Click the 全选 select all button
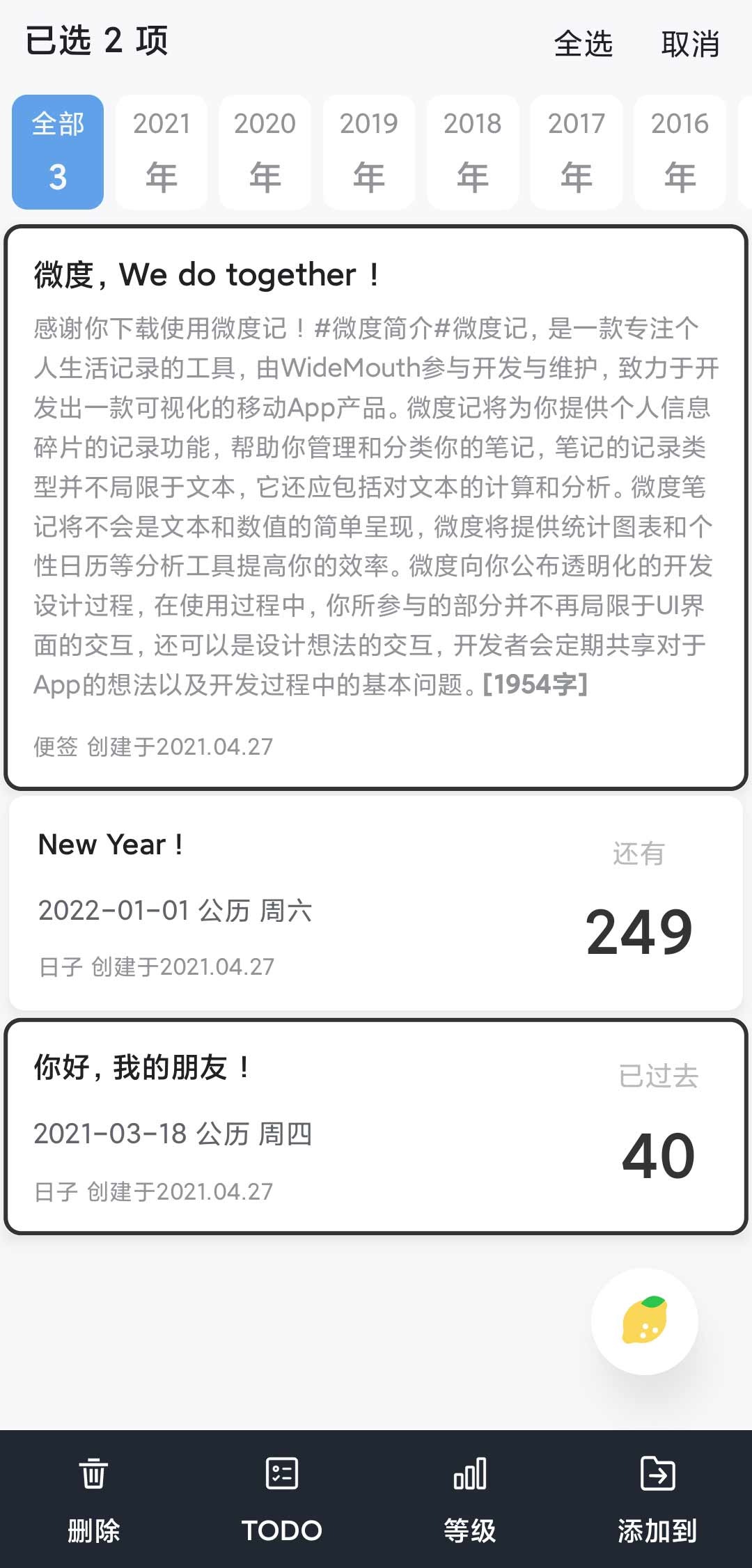The image size is (752, 1568). pyautogui.click(x=583, y=44)
